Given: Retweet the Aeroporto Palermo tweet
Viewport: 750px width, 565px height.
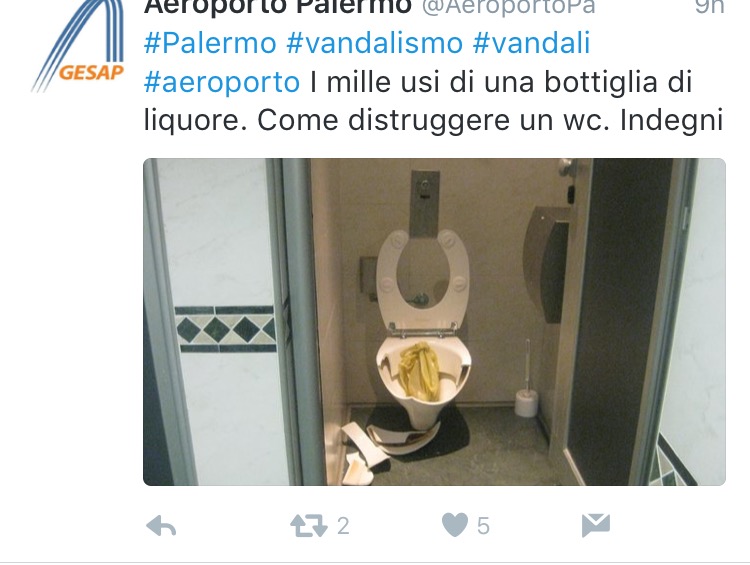Looking at the screenshot, I should point(307,525).
